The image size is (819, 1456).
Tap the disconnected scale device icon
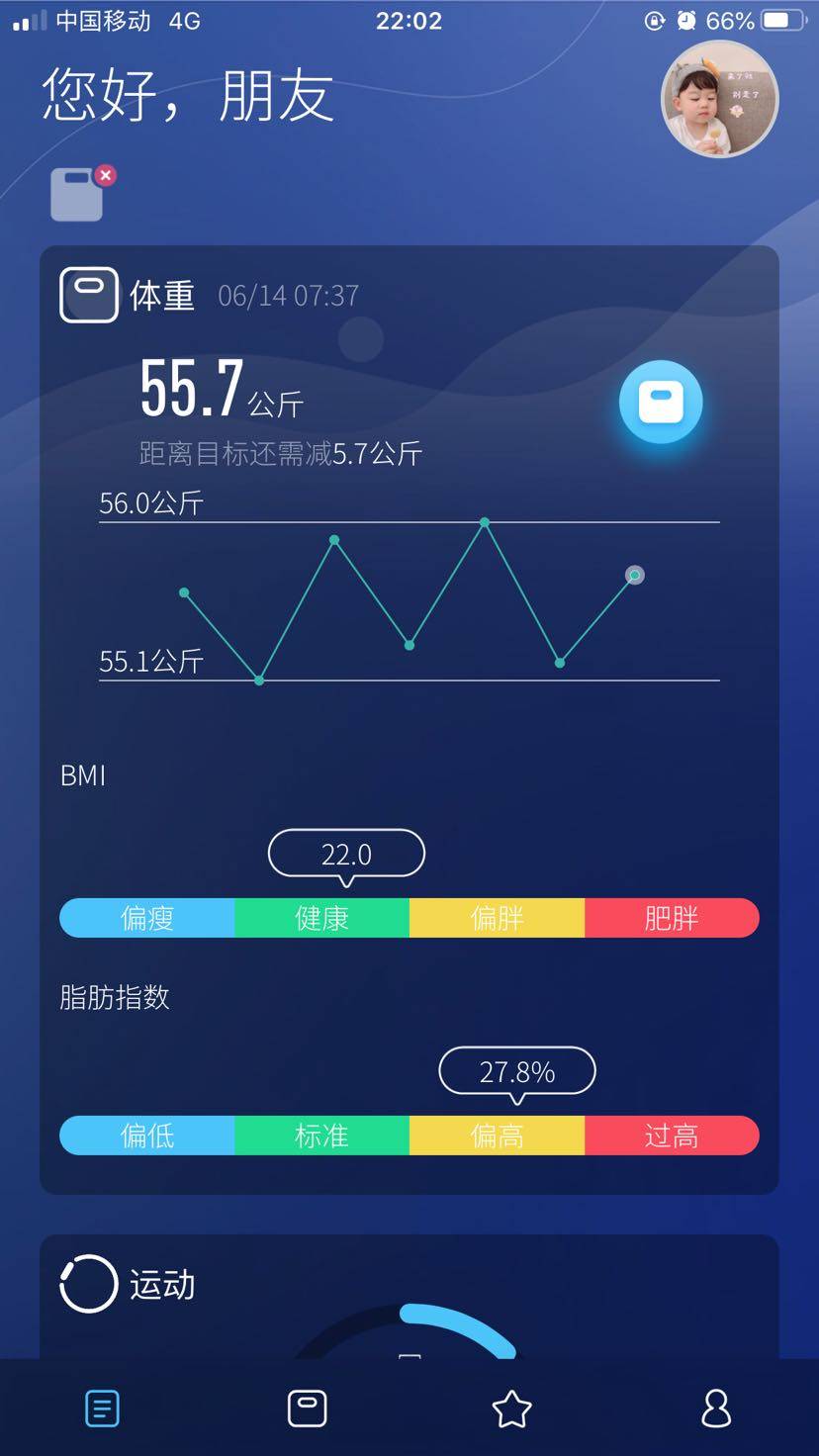point(79,194)
